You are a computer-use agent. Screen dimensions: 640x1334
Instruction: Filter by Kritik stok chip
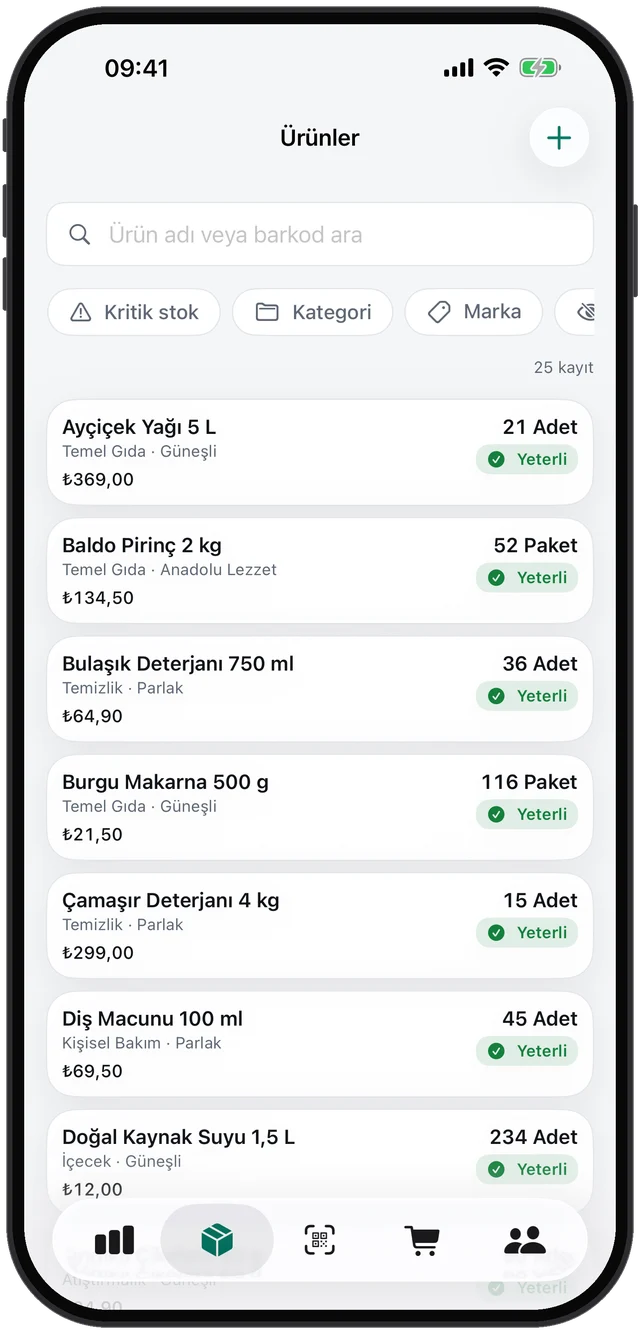(x=134, y=313)
